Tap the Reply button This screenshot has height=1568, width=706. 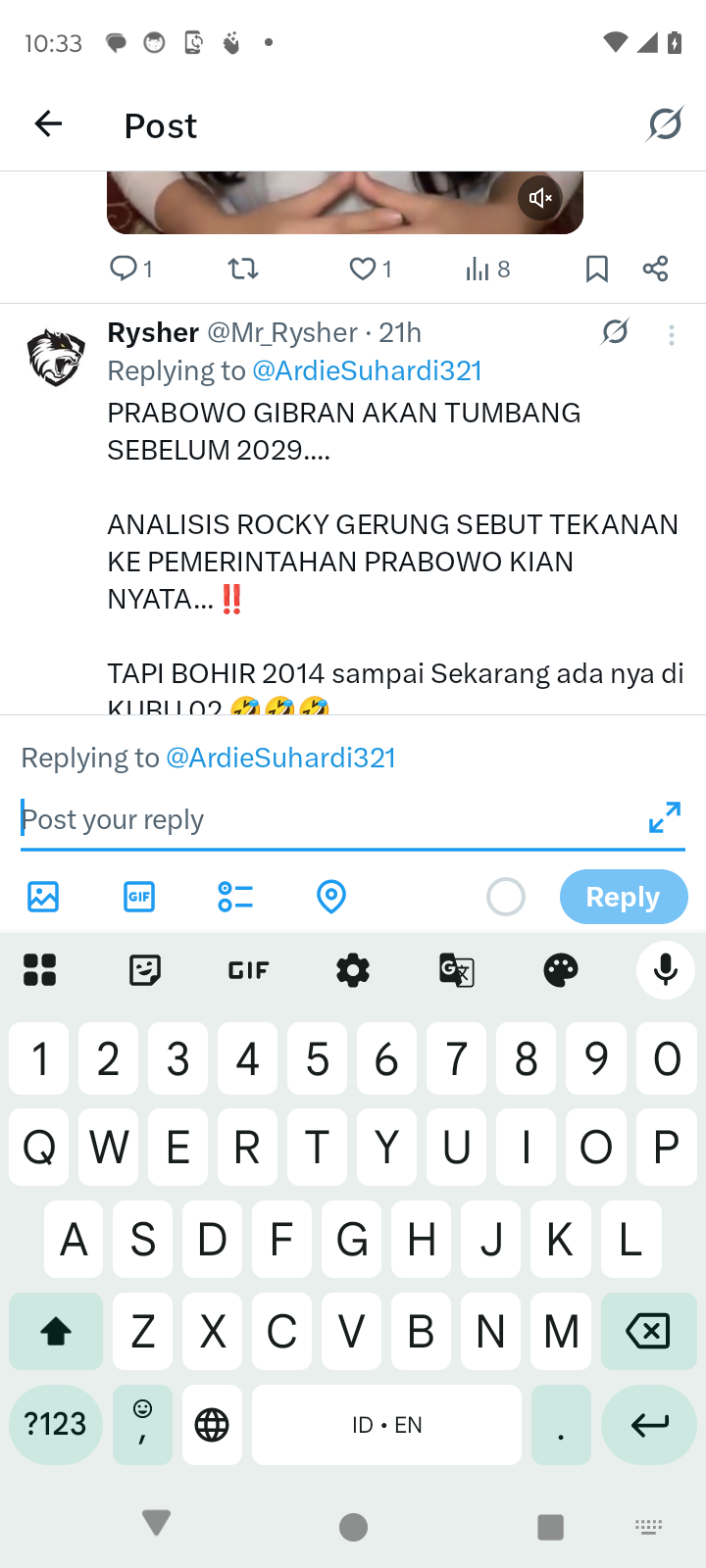(x=623, y=897)
